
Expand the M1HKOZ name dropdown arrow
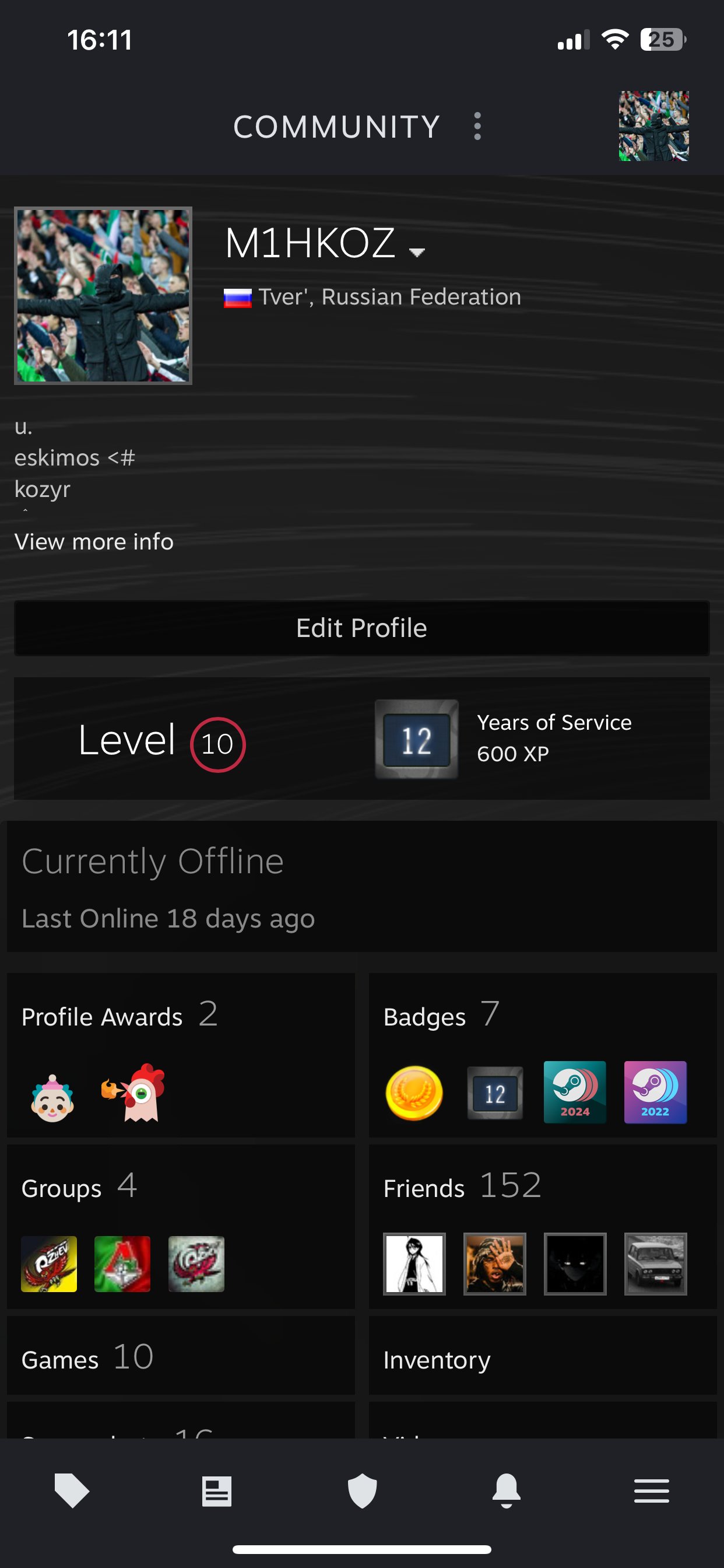click(x=417, y=251)
